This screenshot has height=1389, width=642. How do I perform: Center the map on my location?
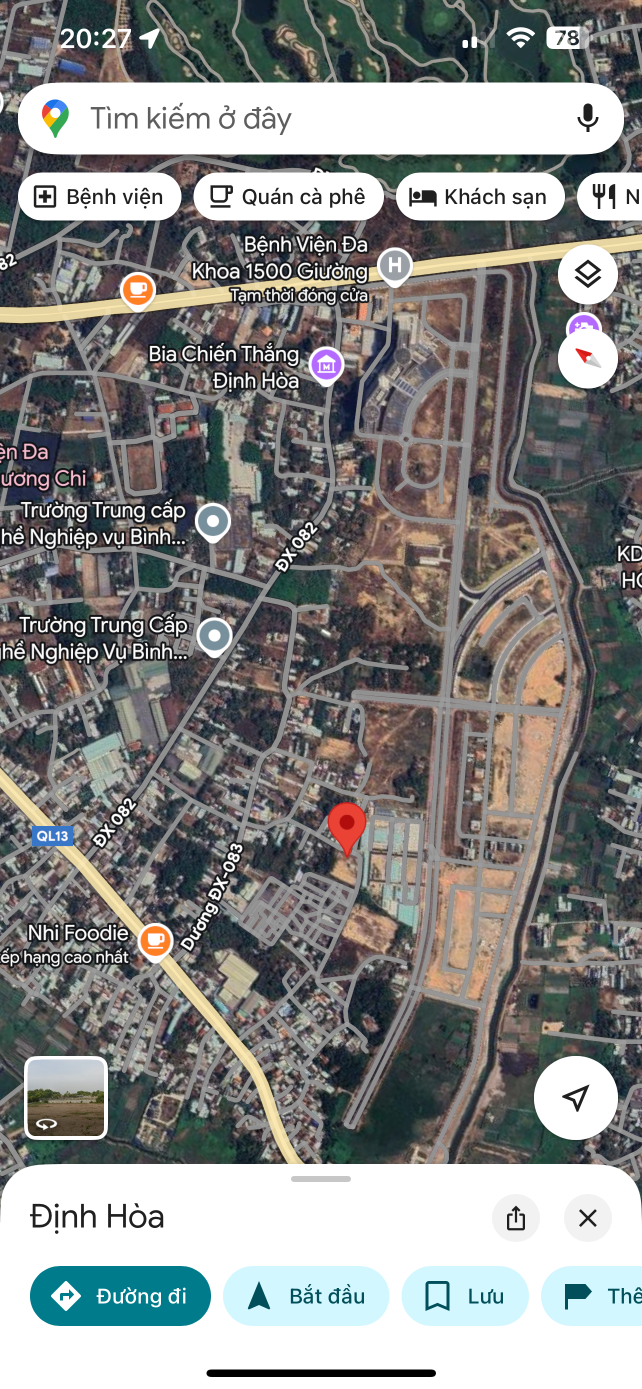pos(575,1097)
